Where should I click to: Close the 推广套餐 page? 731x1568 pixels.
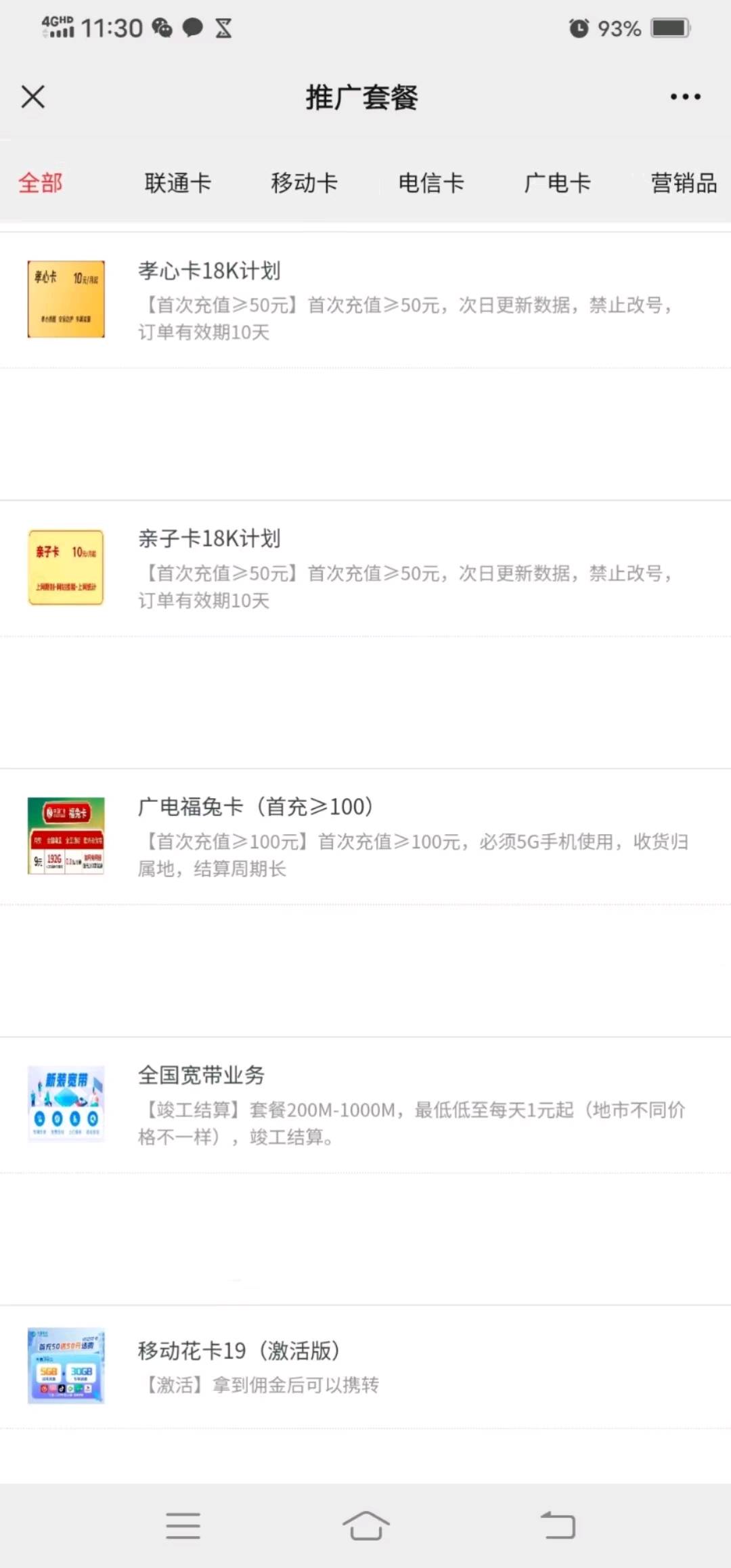point(33,97)
